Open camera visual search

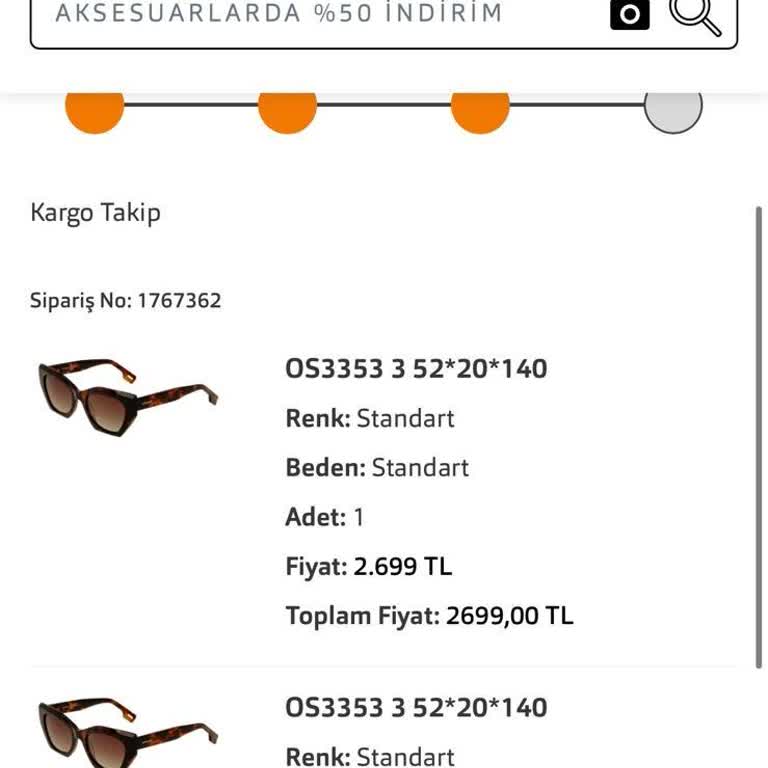click(630, 14)
